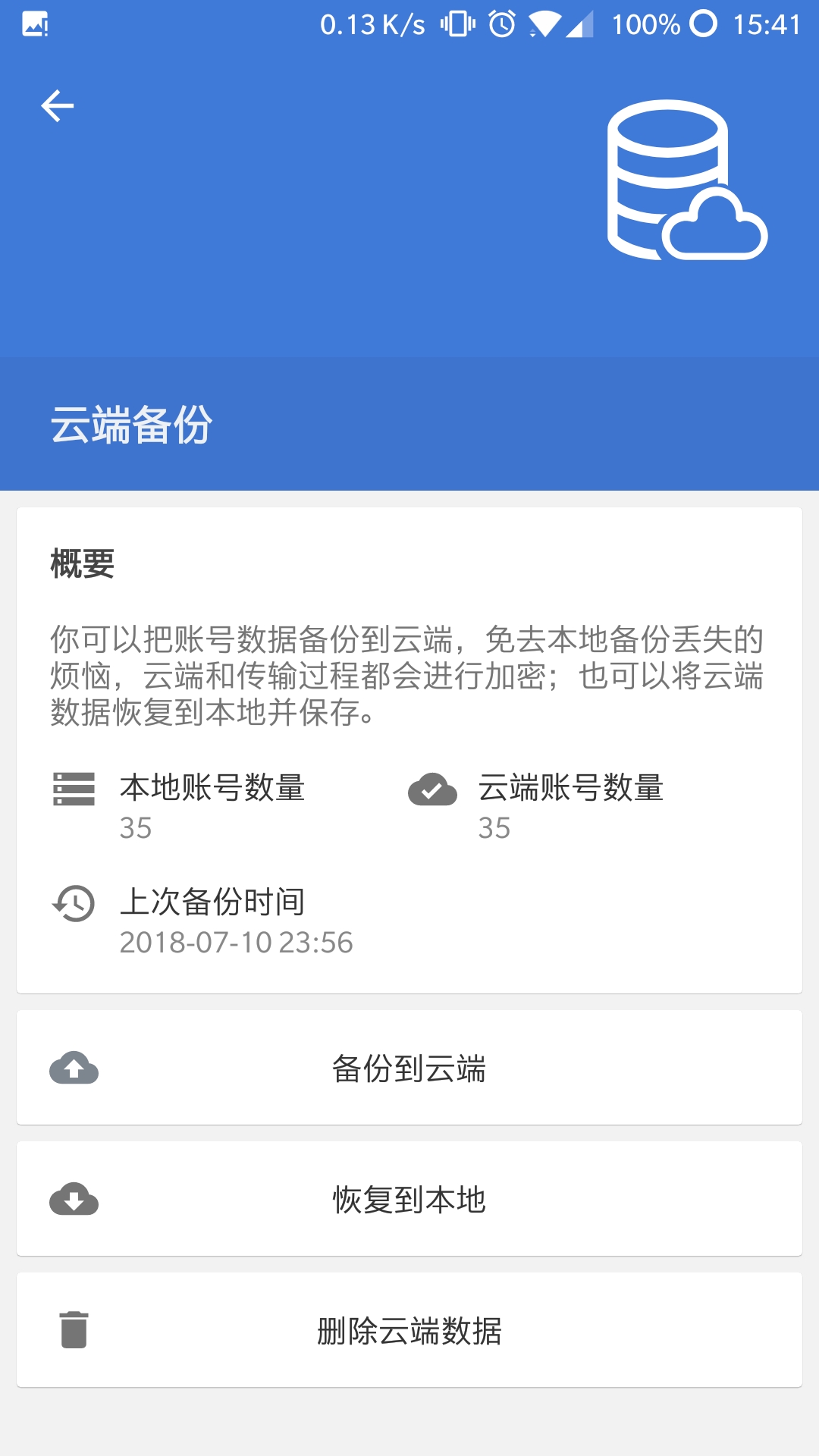Tap the cloud checkmark icon beside 云端账号数量

tap(432, 790)
